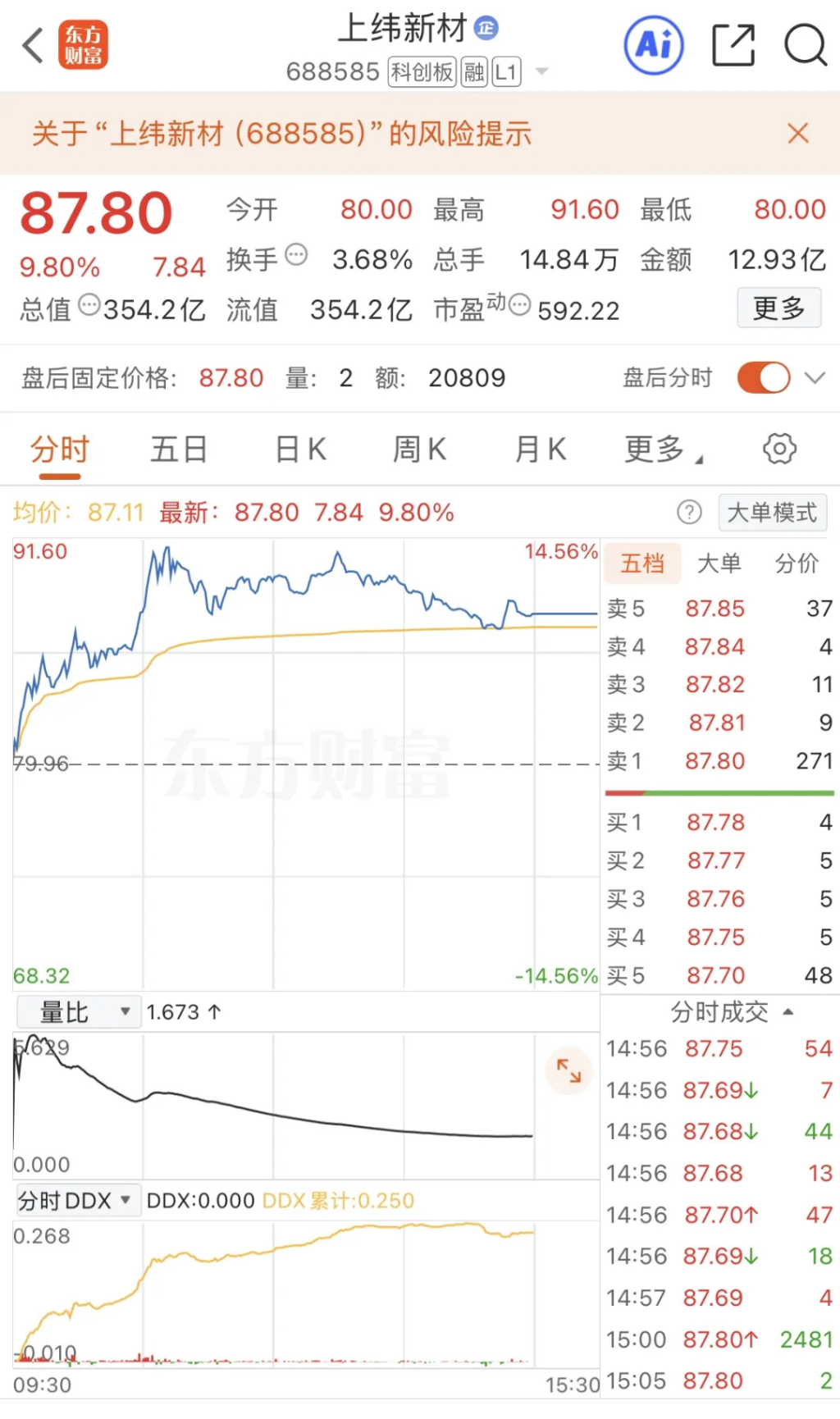Show the 周K chart
The width and height of the screenshot is (840, 1419).
click(x=419, y=449)
